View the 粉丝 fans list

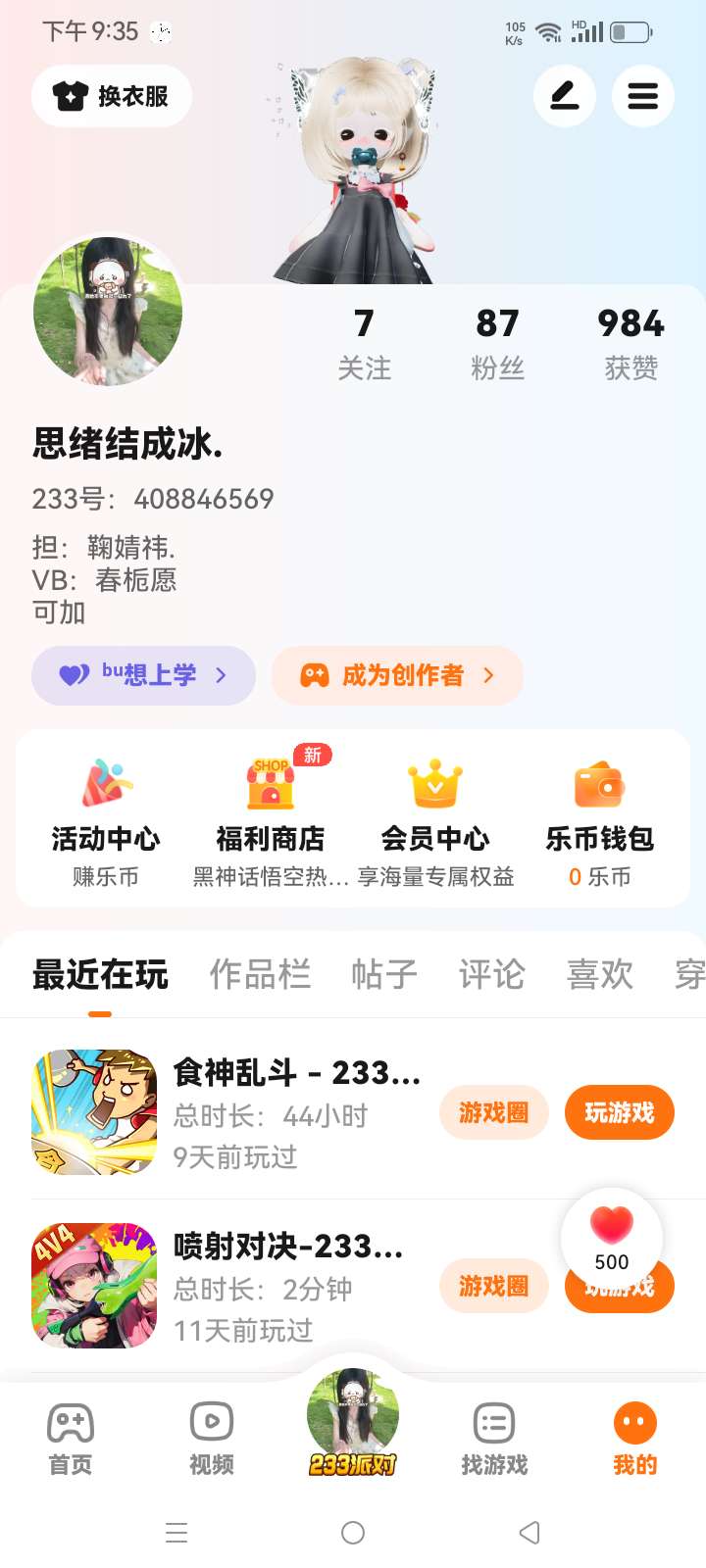point(497,343)
